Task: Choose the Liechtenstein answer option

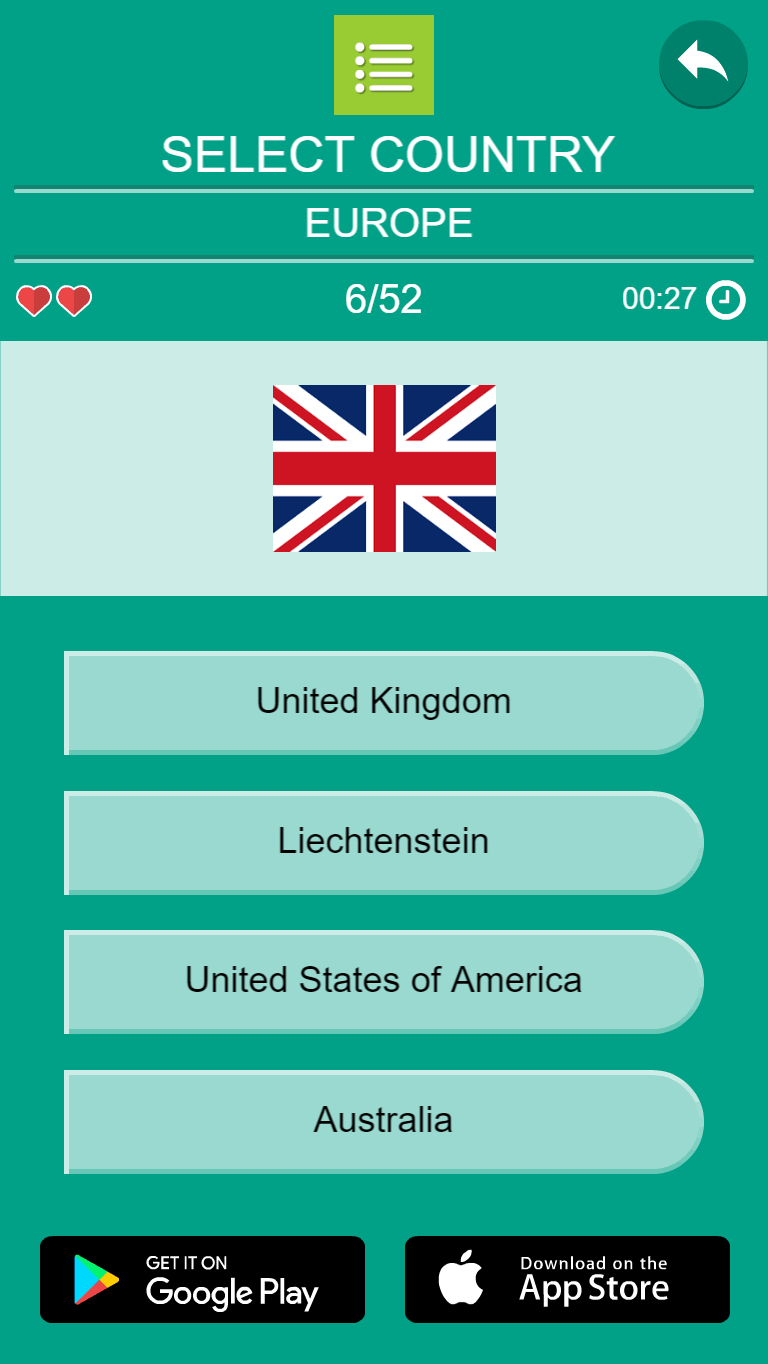Action: click(x=384, y=842)
